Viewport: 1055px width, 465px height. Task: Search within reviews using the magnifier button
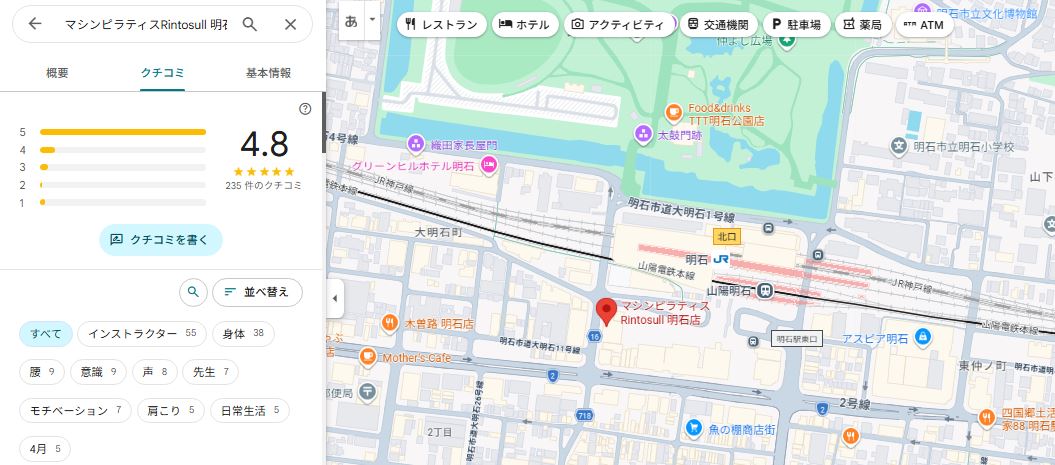[193, 292]
